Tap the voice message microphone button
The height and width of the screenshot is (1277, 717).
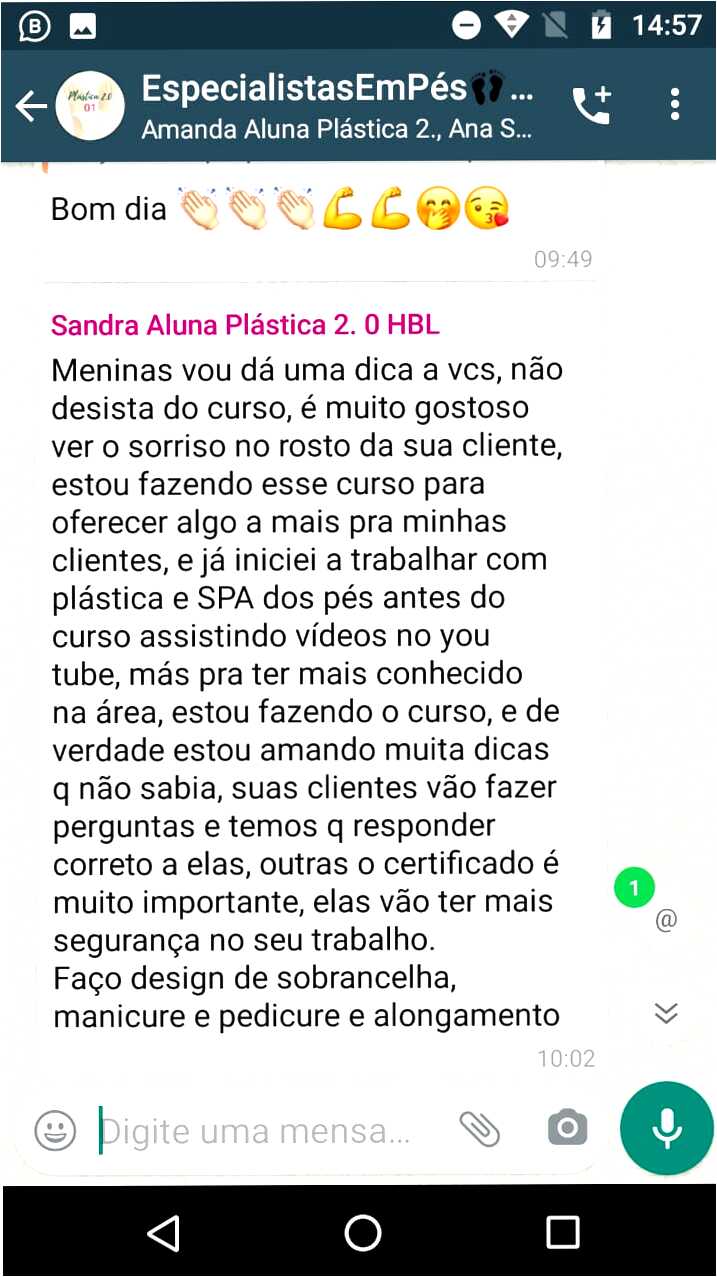click(666, 1129)
